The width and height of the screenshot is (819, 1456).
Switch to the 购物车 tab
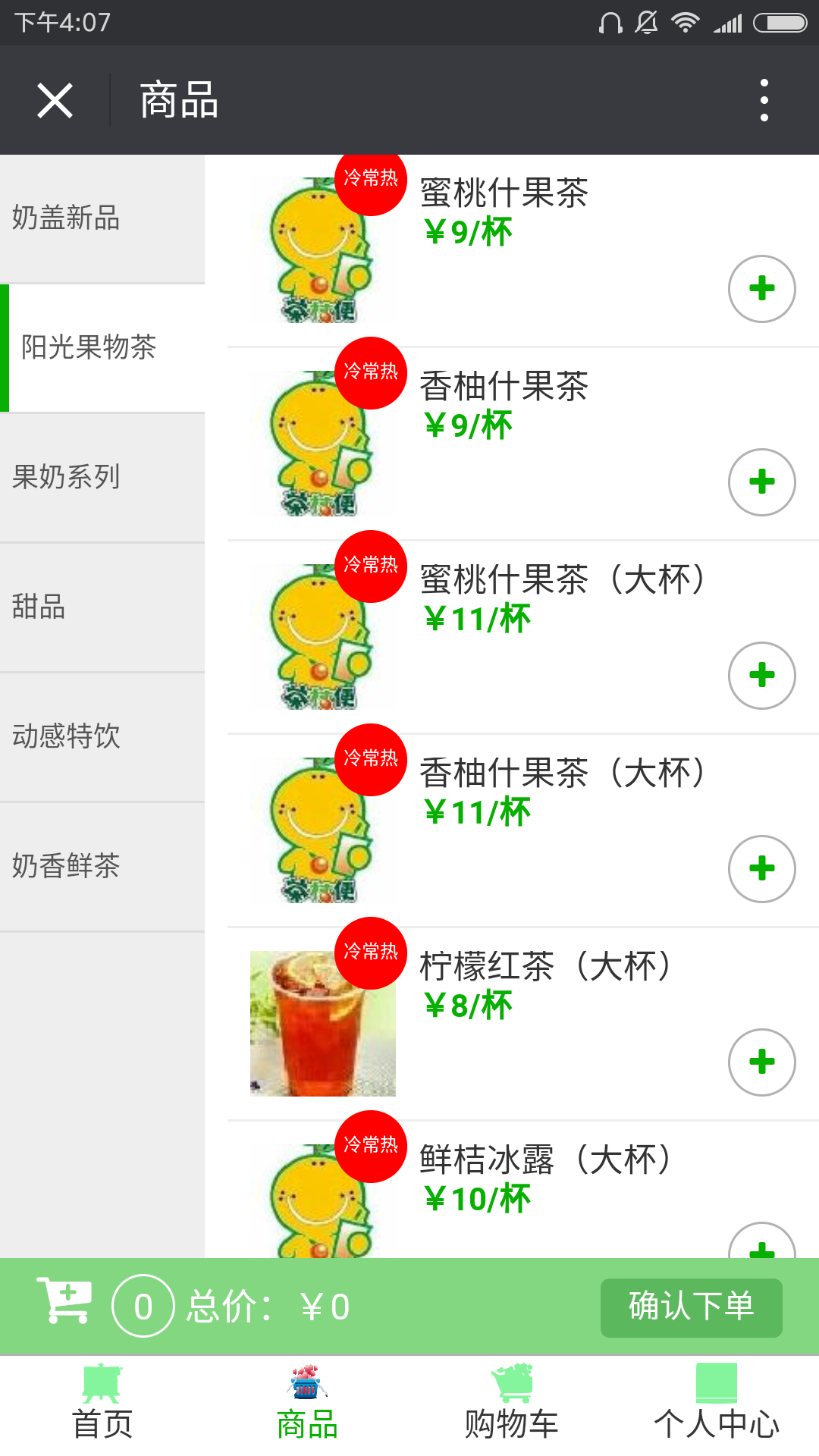(512, 1405)
